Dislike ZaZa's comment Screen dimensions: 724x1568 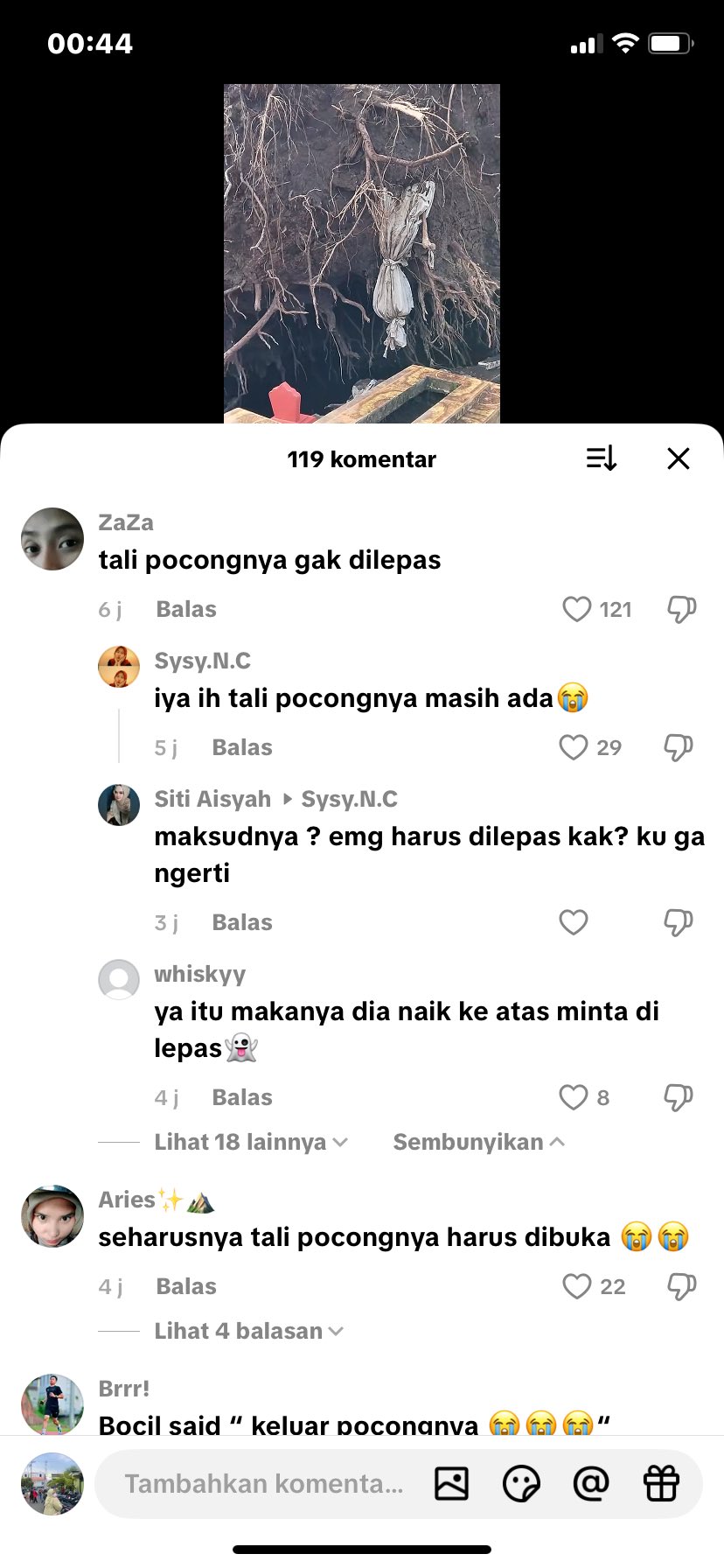(681, 609)
